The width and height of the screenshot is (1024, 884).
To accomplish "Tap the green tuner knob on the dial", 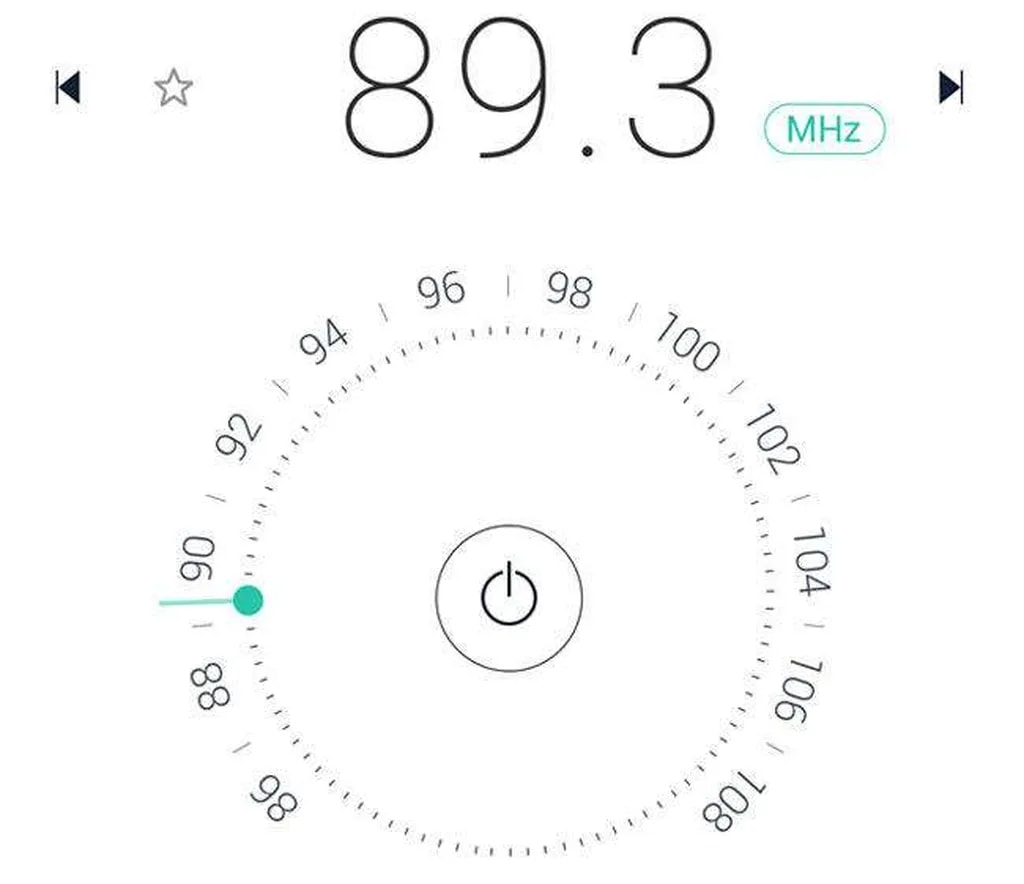I will pos(247,600).
